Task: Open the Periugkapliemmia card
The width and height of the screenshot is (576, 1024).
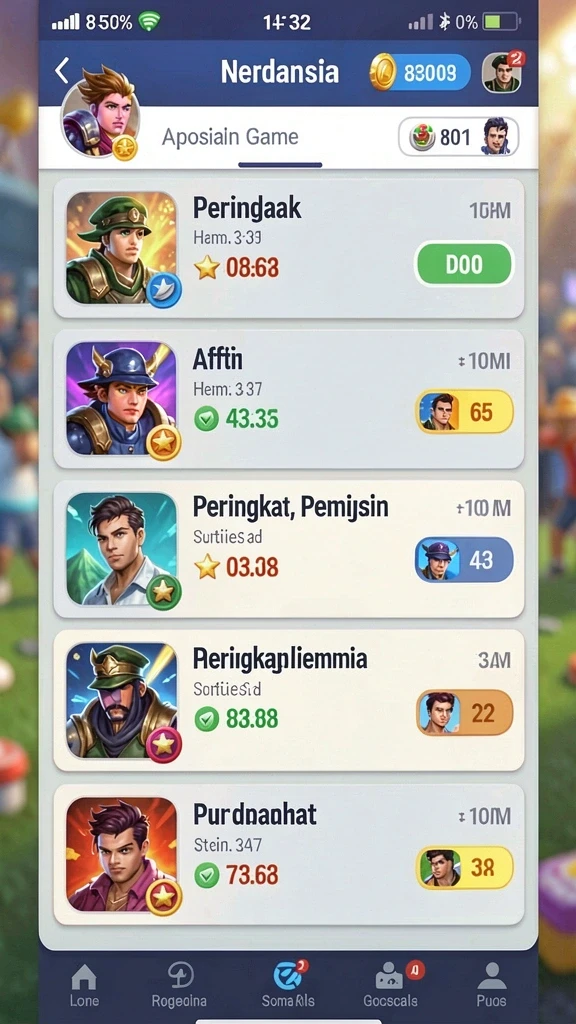Action: click(289, 700)
